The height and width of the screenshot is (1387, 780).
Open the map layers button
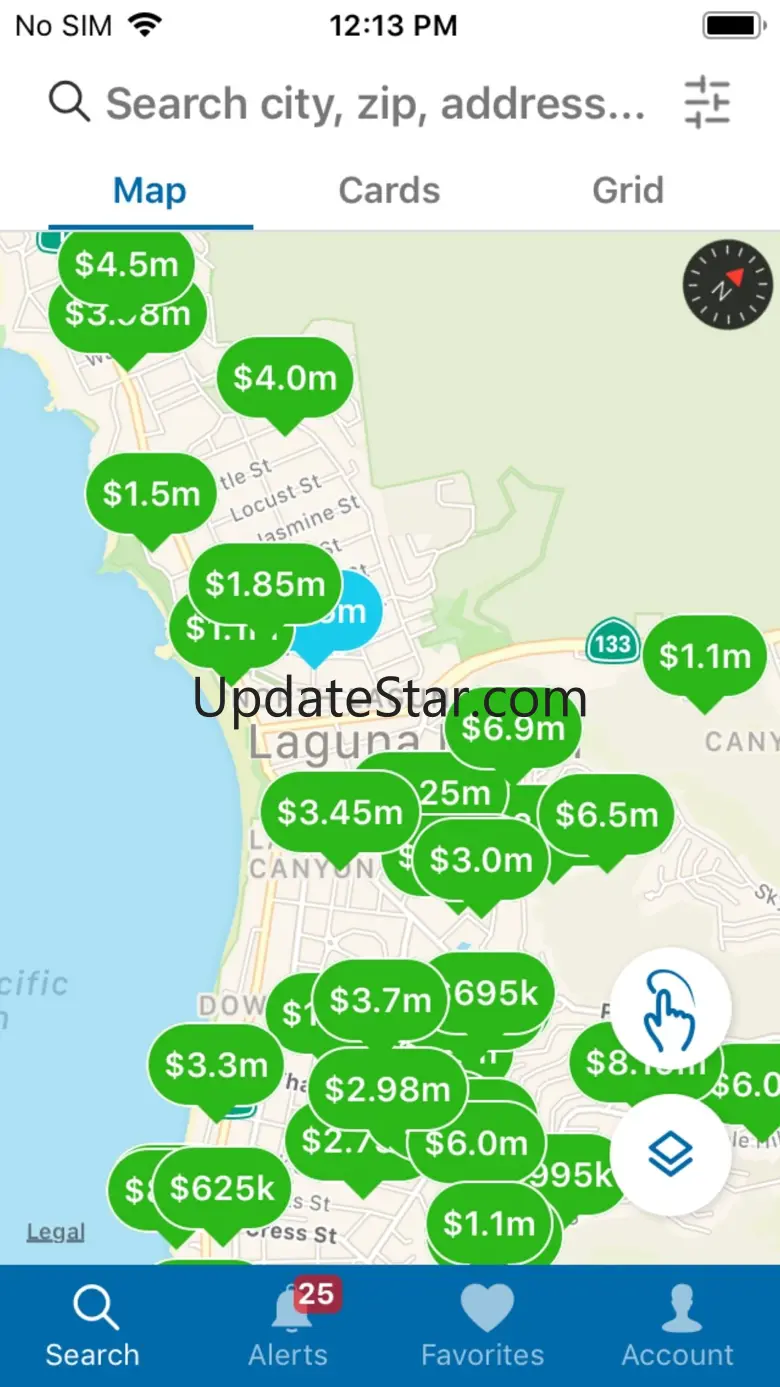click(x=670, y=1155)
